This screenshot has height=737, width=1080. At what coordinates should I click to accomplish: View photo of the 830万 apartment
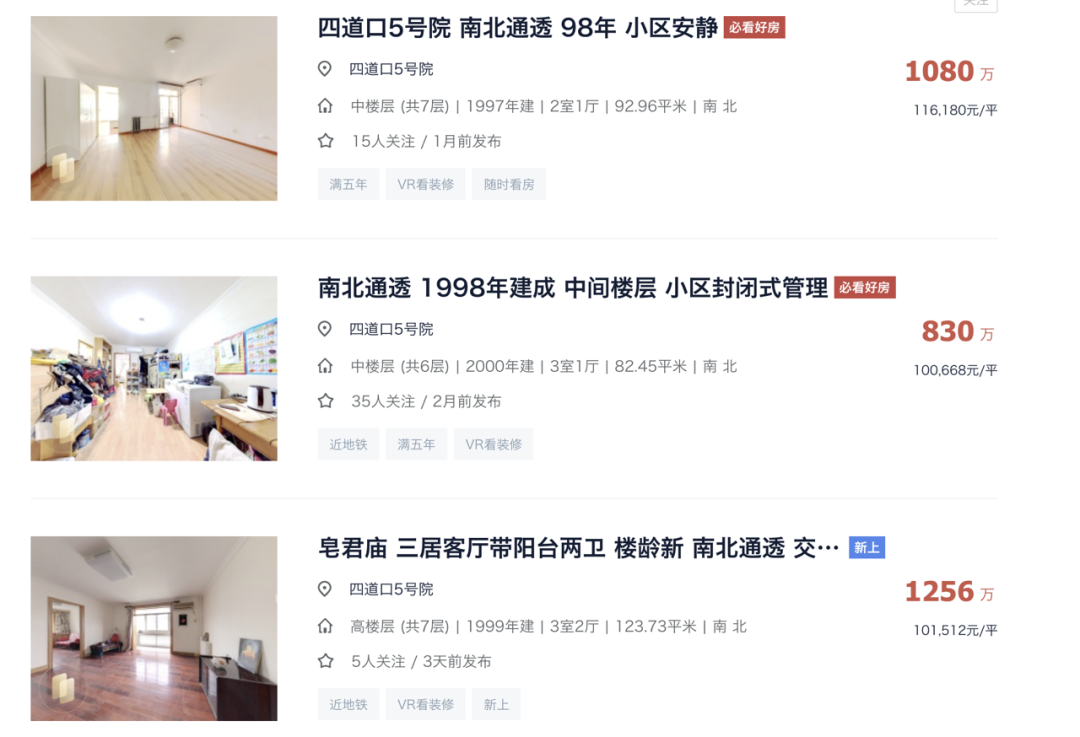(x=154, y=368)
